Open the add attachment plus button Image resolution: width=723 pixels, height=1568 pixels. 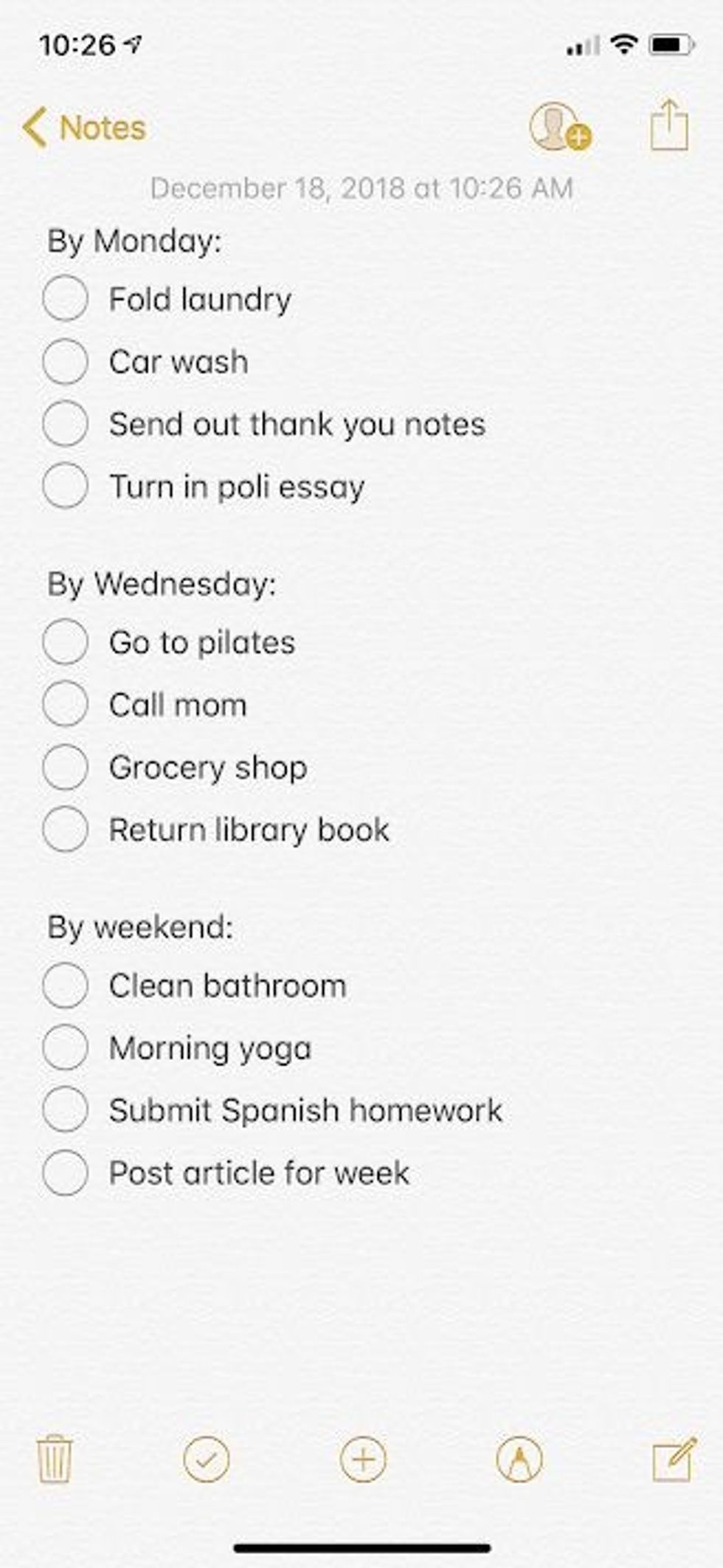tap(363, 1459)
